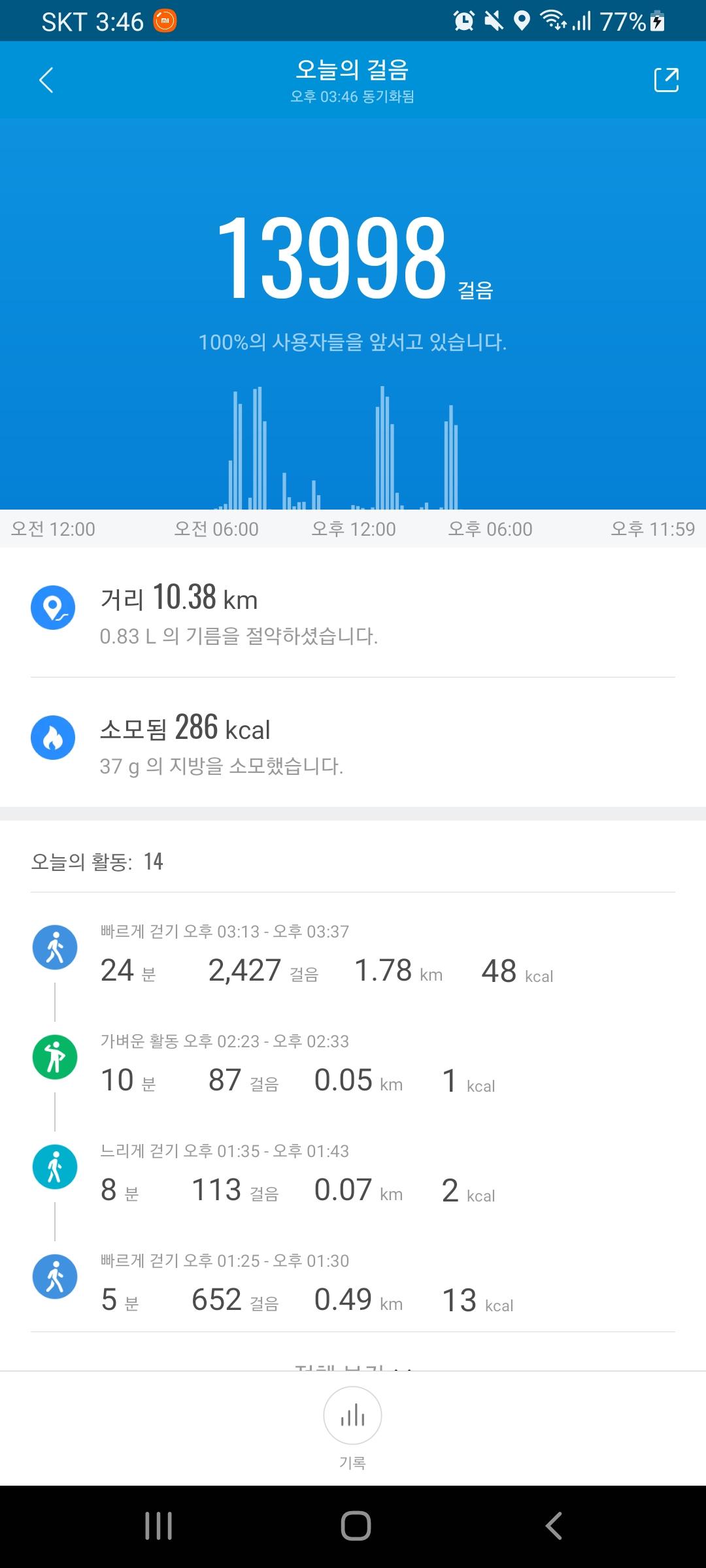The height and width of the screenshot is (1568, 706).
Task: Open recent apps from navigation bar
Action: (158, 1526)
